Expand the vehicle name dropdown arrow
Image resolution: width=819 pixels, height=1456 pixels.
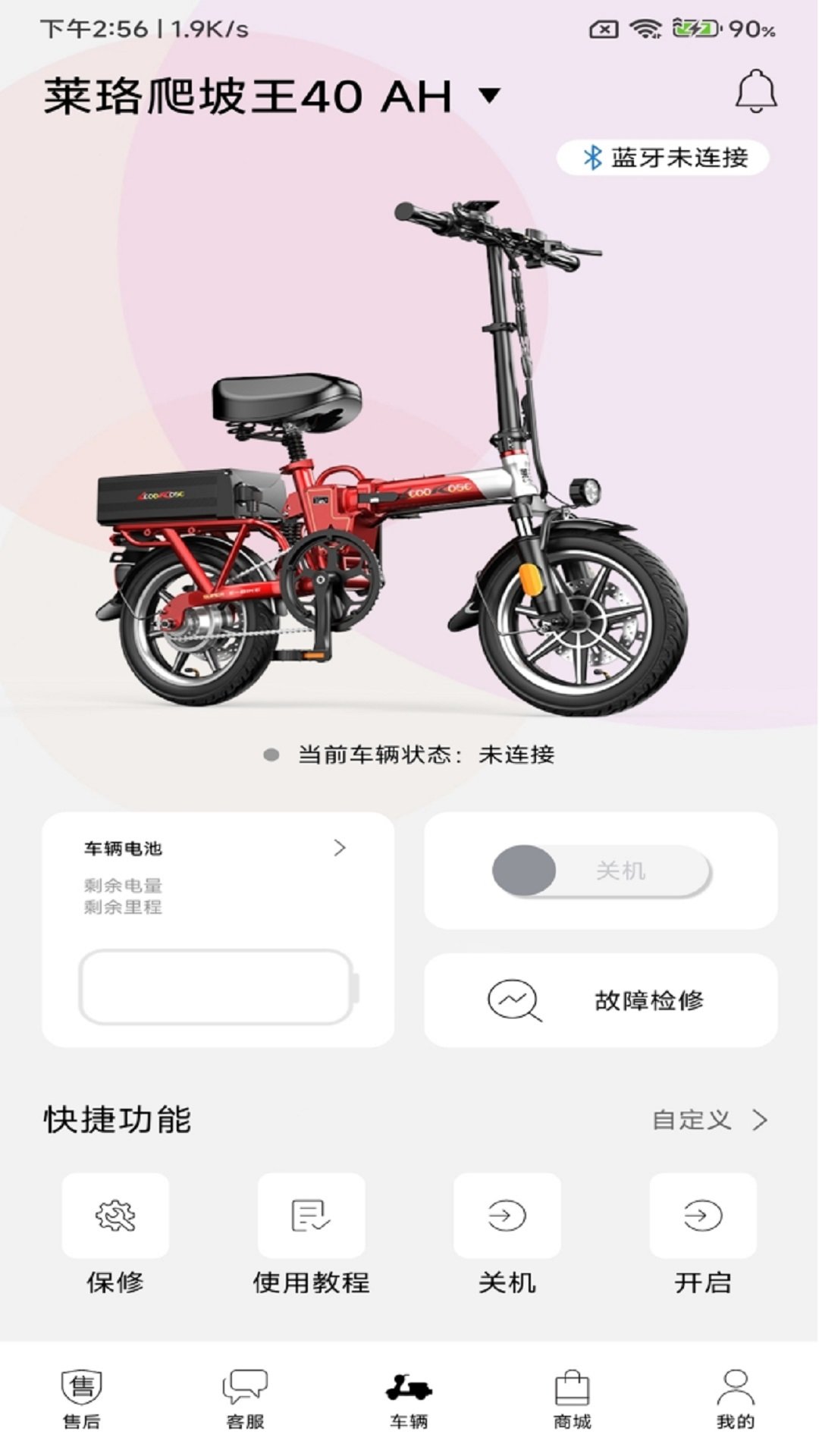point(488,96)
